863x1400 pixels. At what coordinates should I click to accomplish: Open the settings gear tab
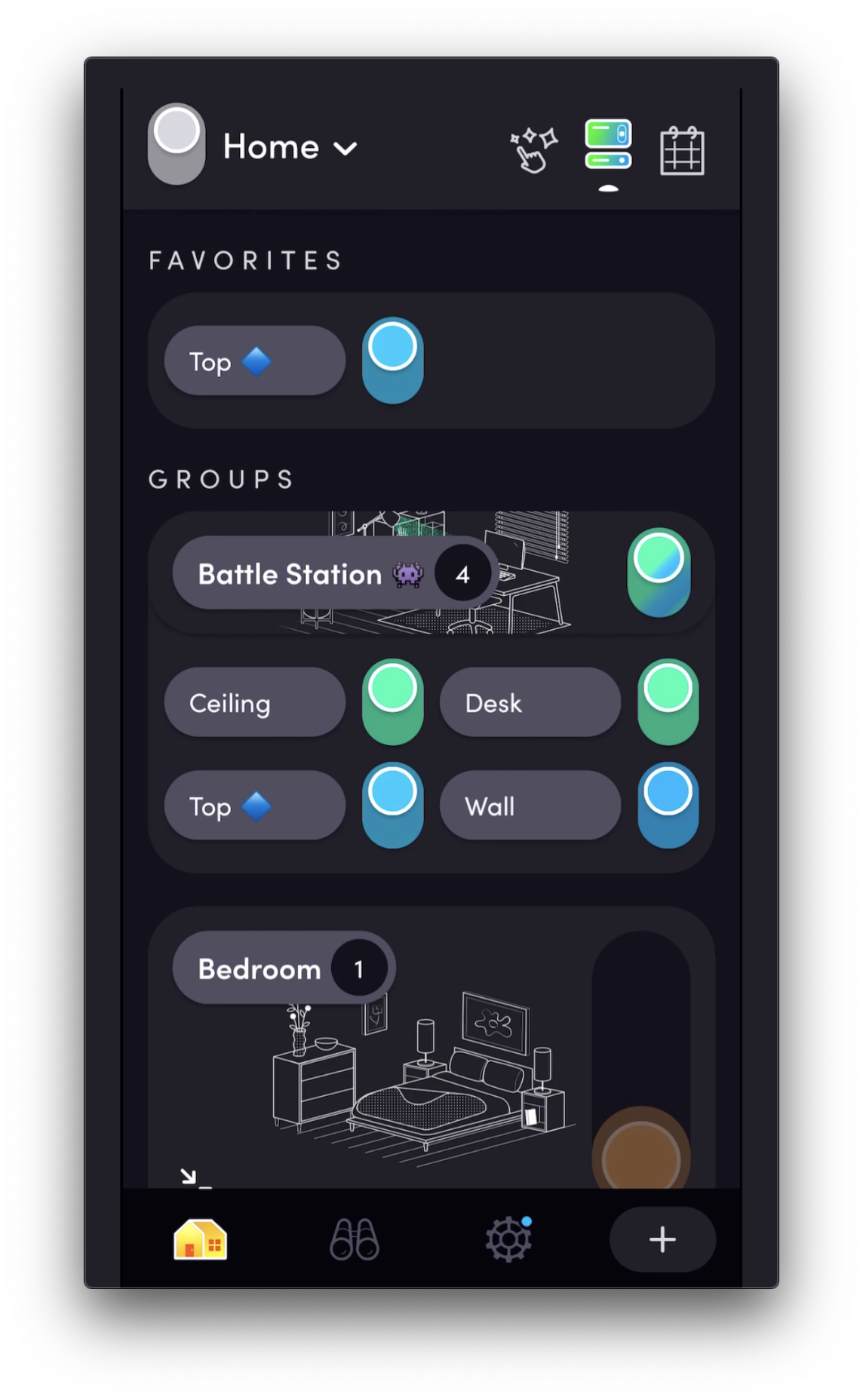pyautogui.click(x=508, y=1239)
